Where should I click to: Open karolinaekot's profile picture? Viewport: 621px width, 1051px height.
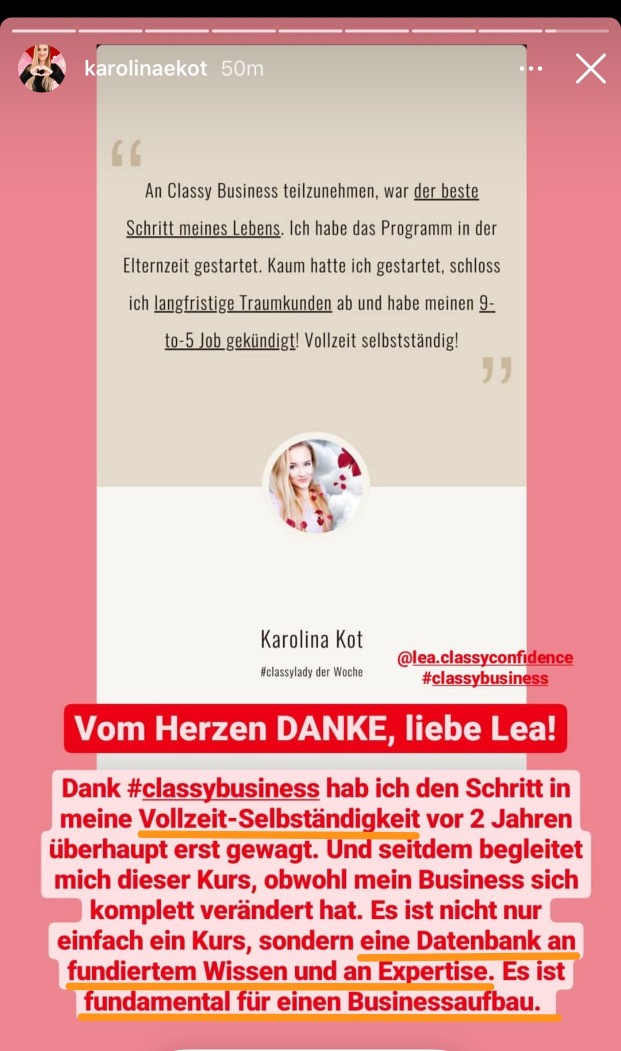(42, 68)
